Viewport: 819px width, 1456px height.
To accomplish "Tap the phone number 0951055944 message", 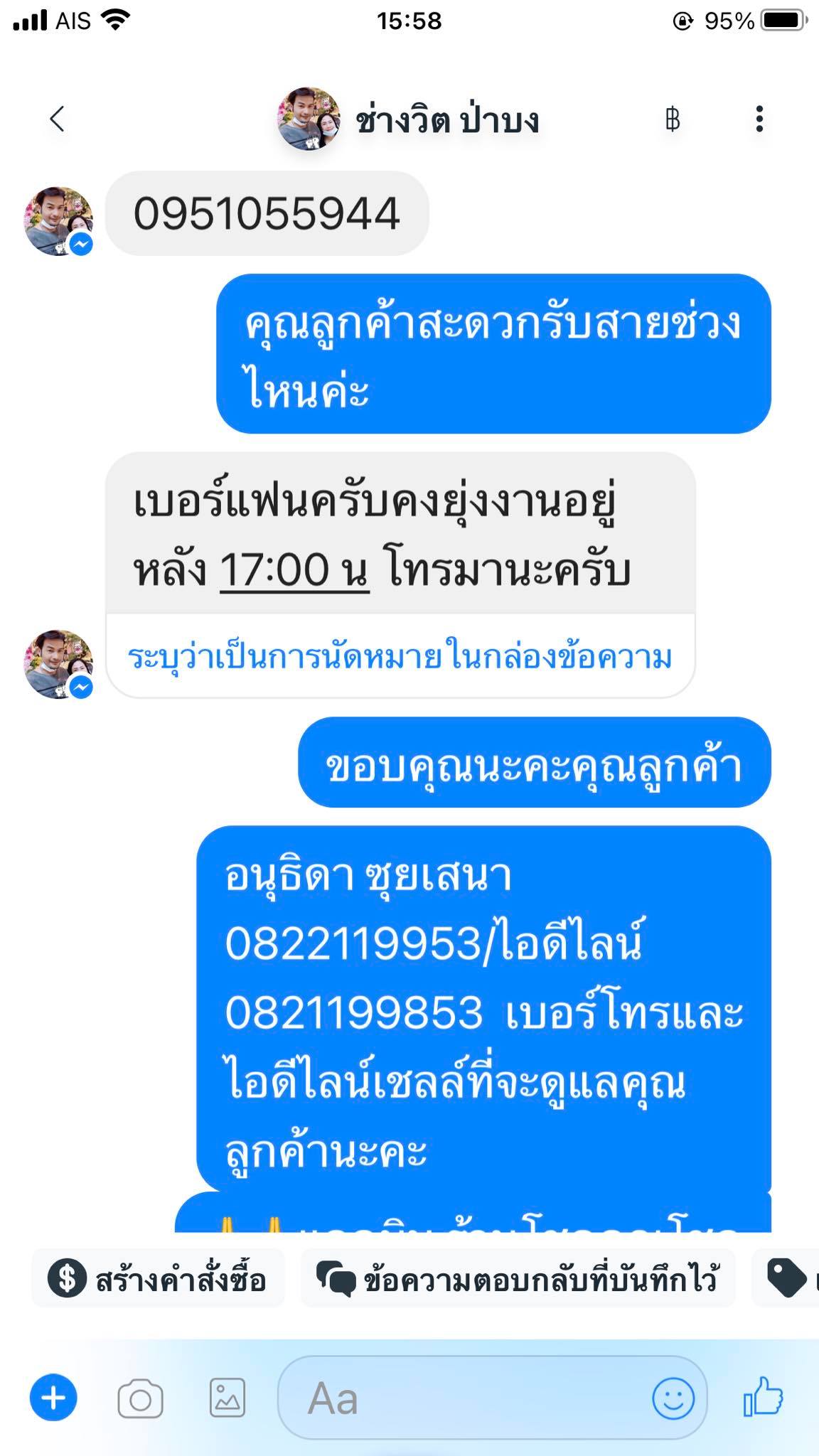I will pos(267,213).
